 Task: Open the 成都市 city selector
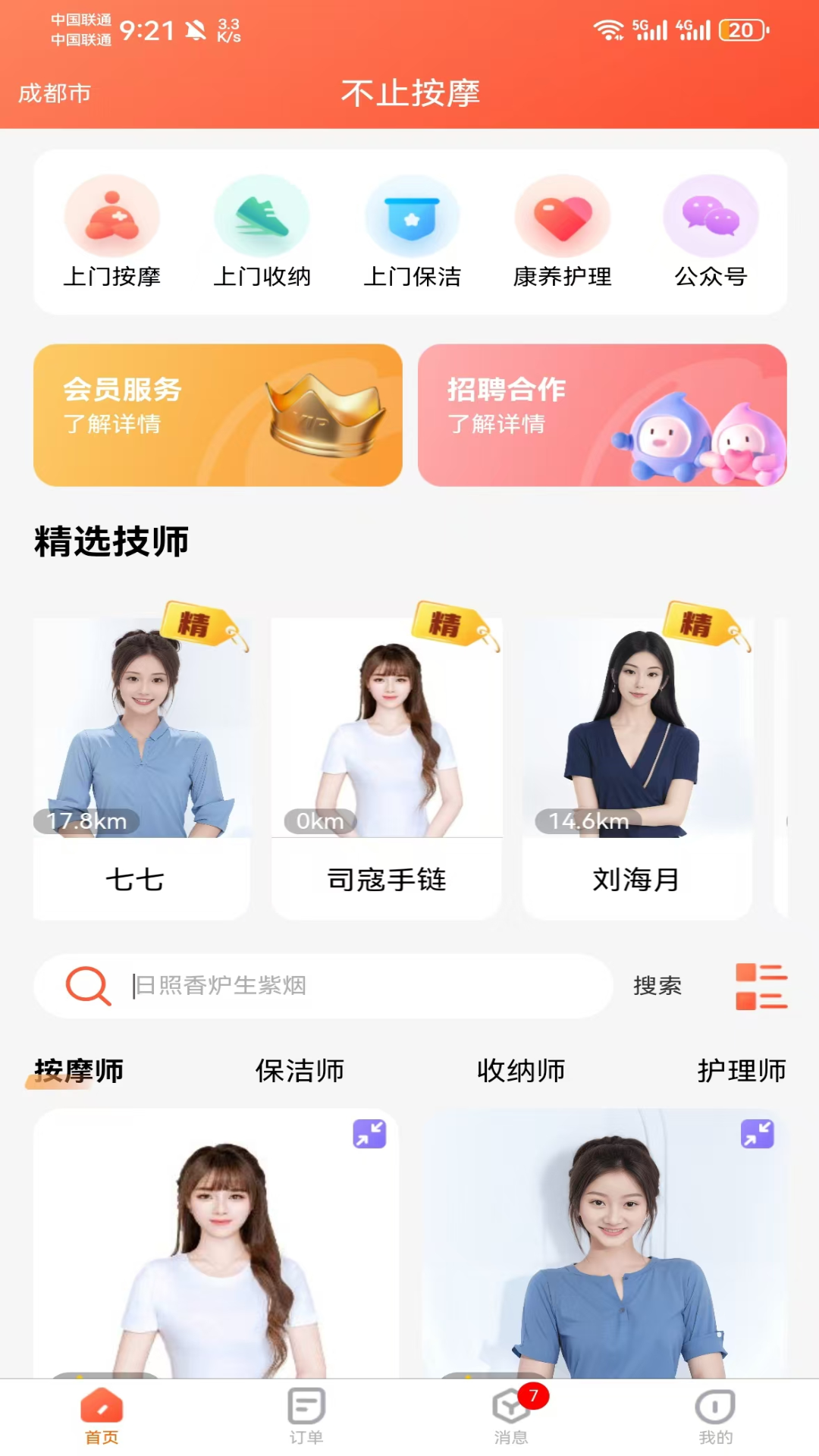(55, 93)
